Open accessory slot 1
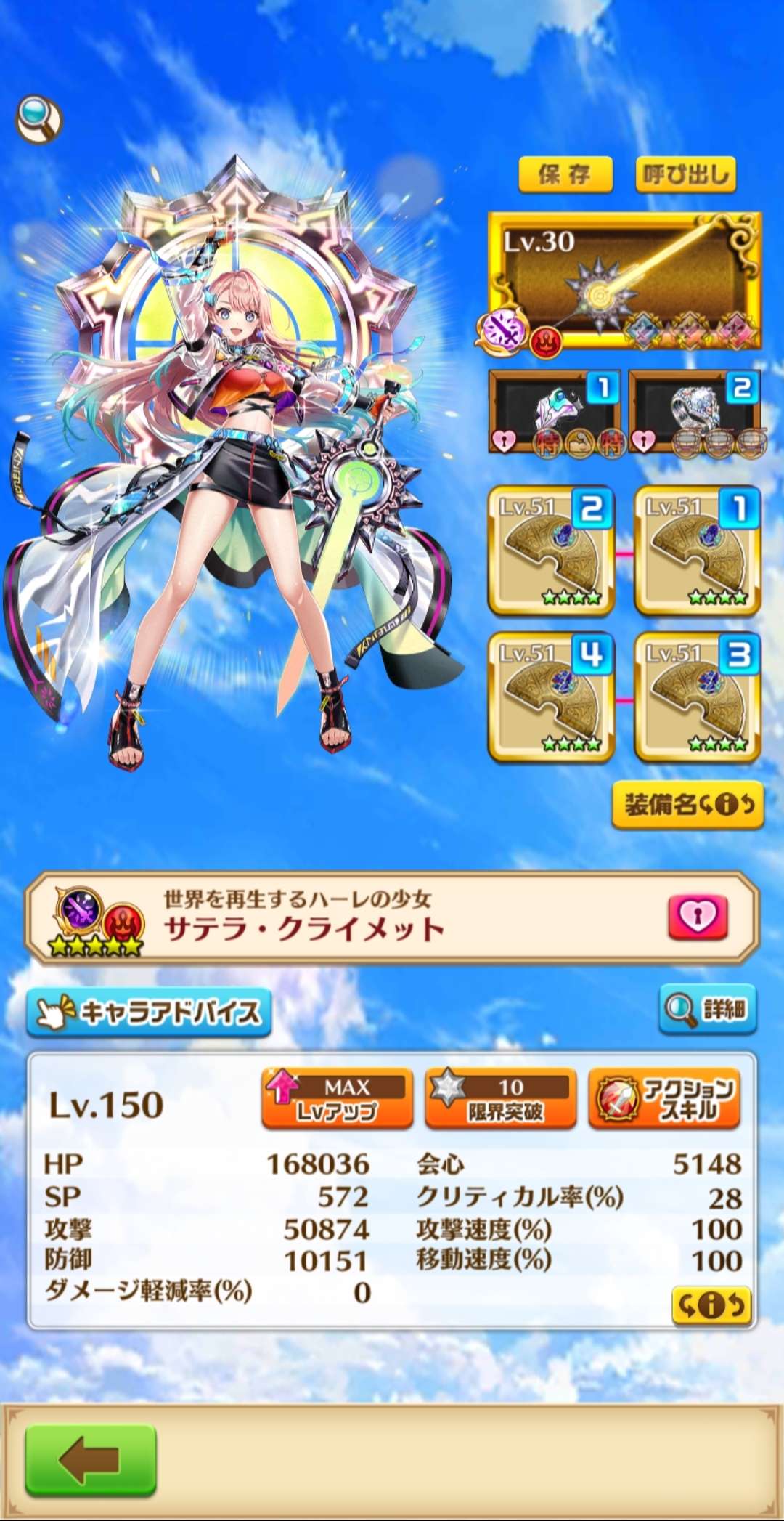This screenshot has height=1521, width=784. coord(555,412)
